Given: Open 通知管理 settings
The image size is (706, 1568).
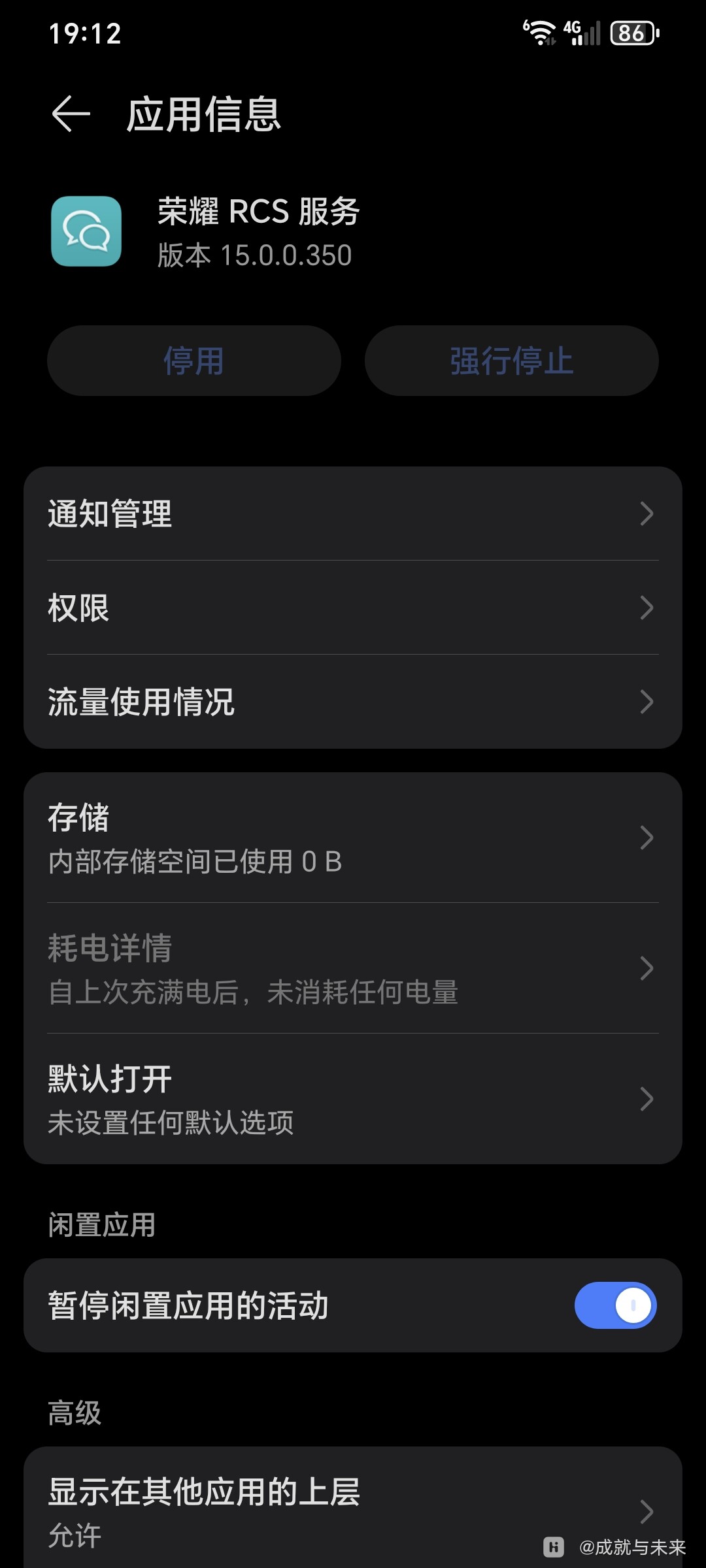Looking at the screenshot, I should point(353,514).
